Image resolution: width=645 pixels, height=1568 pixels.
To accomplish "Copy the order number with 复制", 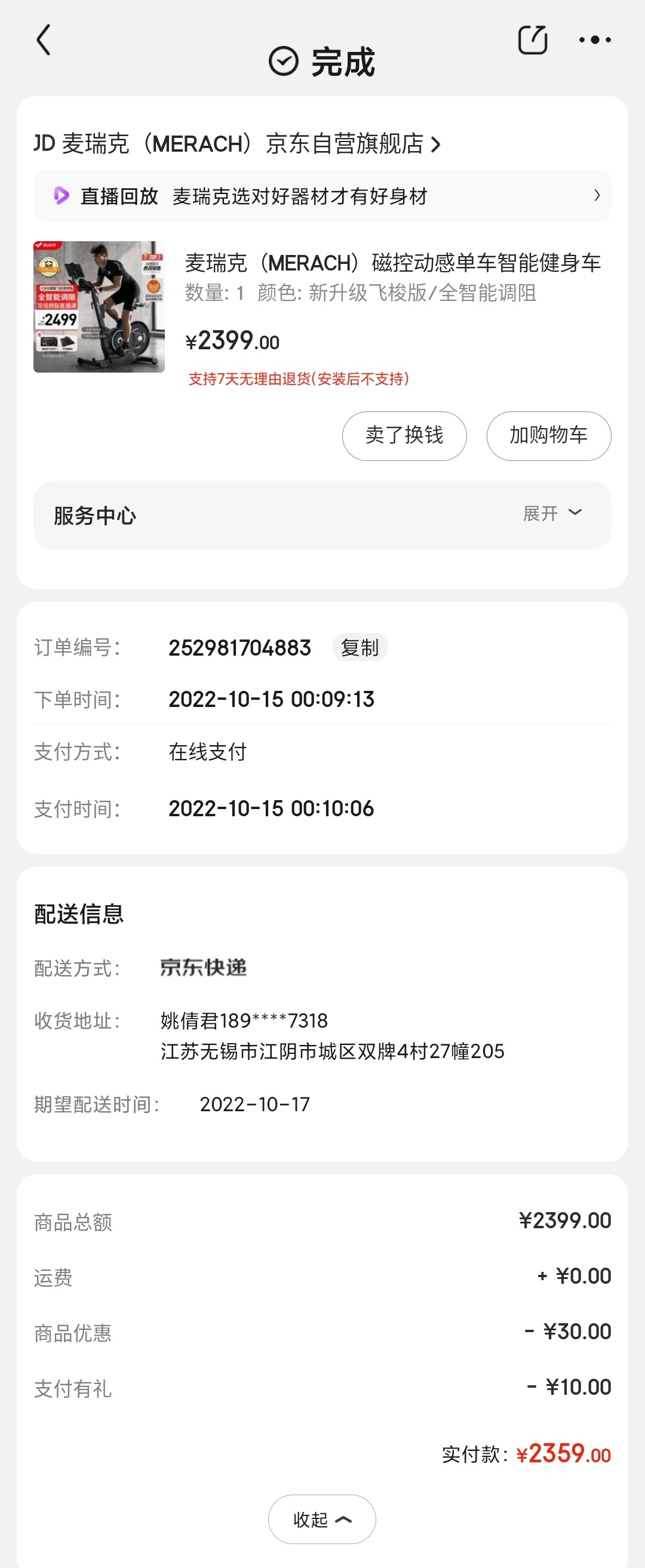I will (x=360, y=648).
